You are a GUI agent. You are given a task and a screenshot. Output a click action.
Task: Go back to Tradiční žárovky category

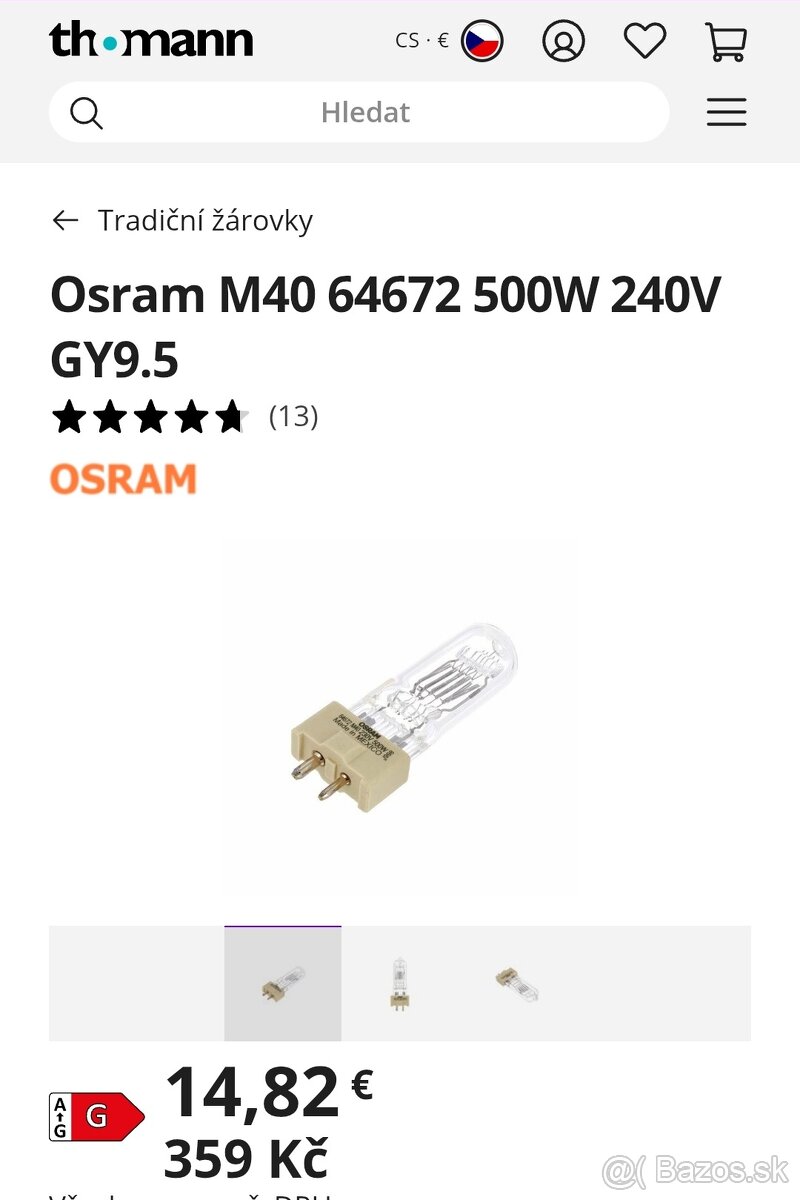pos(183,220)
